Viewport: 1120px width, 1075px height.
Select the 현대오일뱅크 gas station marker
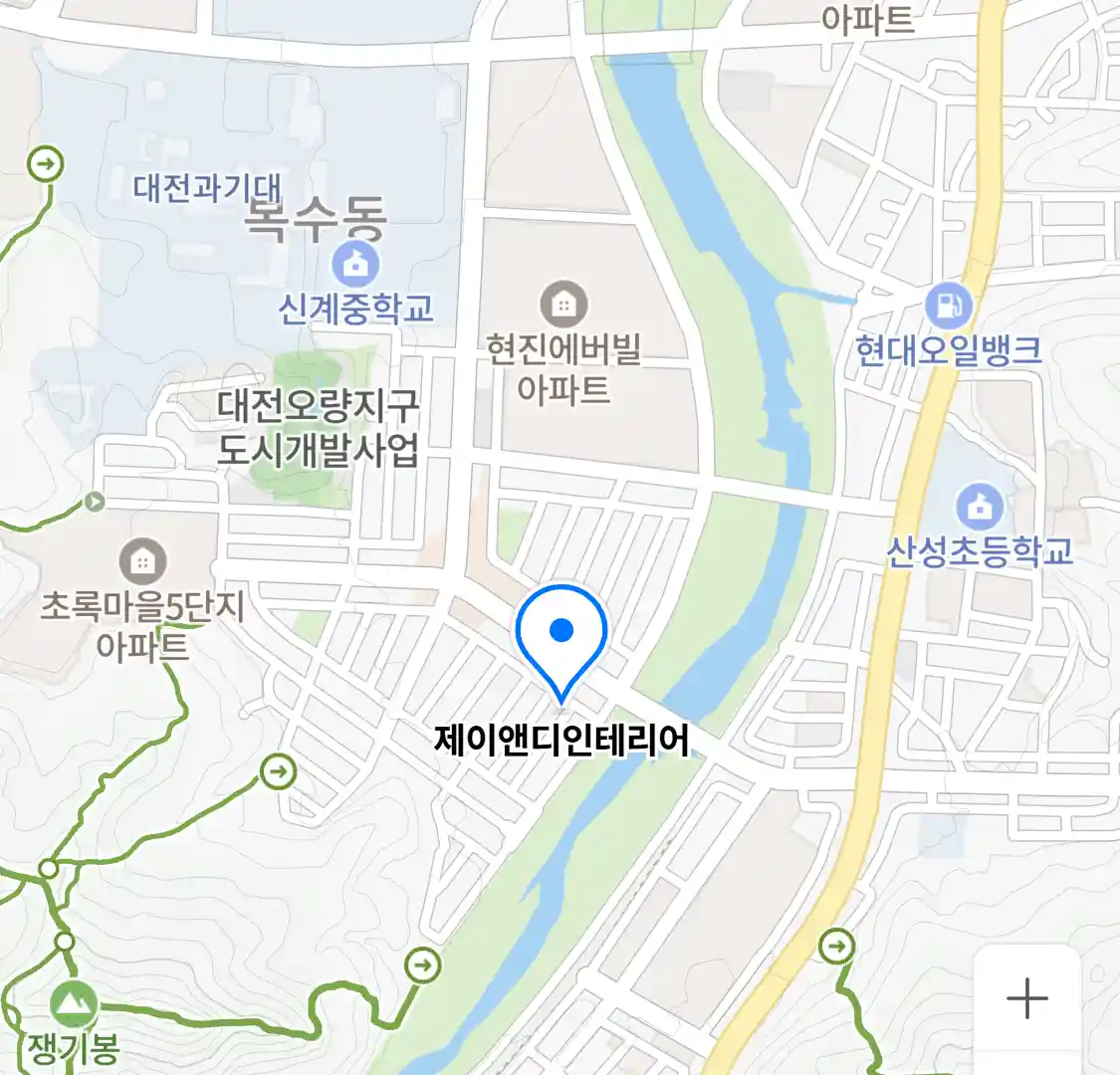[948, 306]
